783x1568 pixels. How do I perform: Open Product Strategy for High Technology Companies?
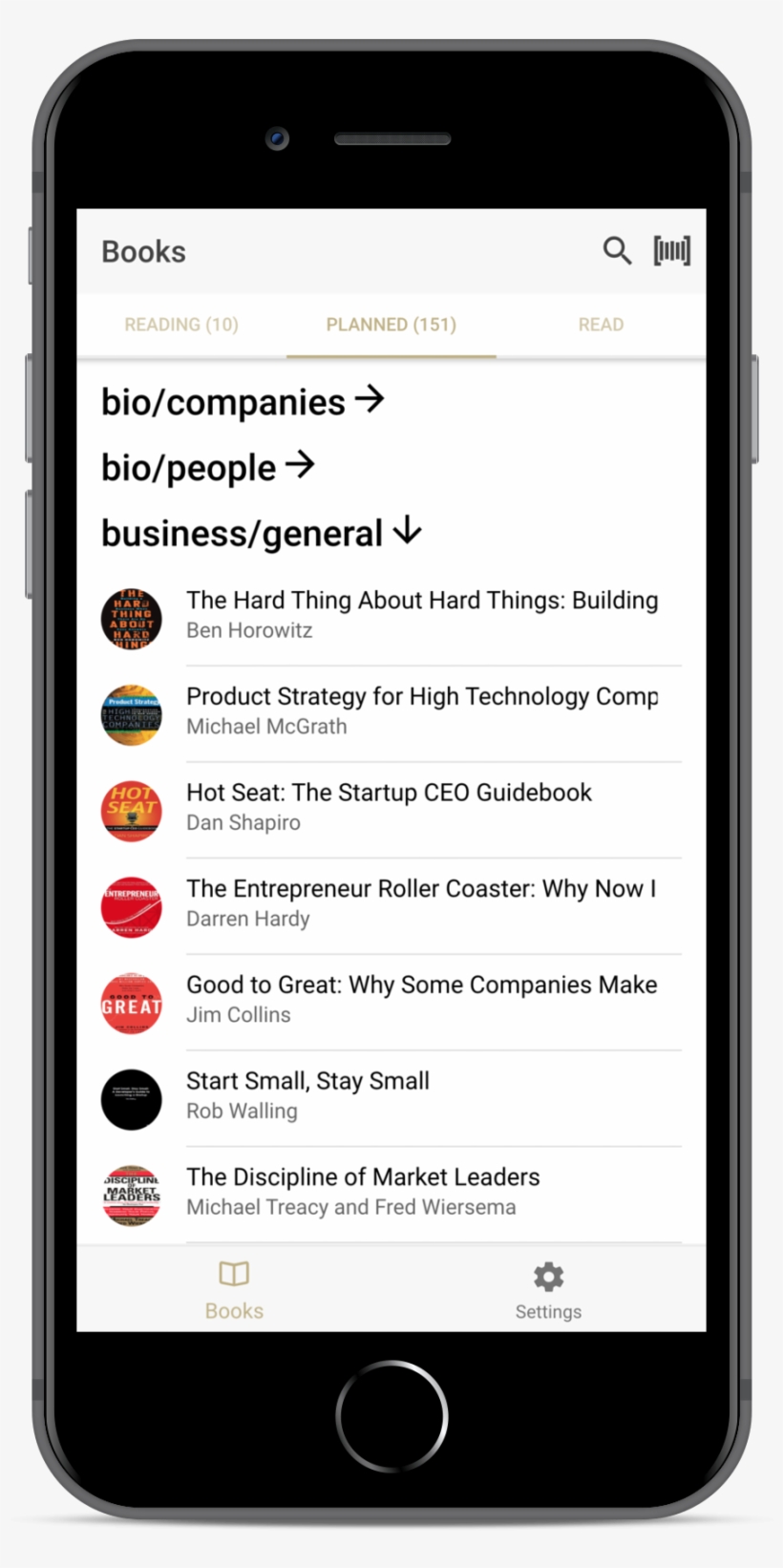(421, 696)
